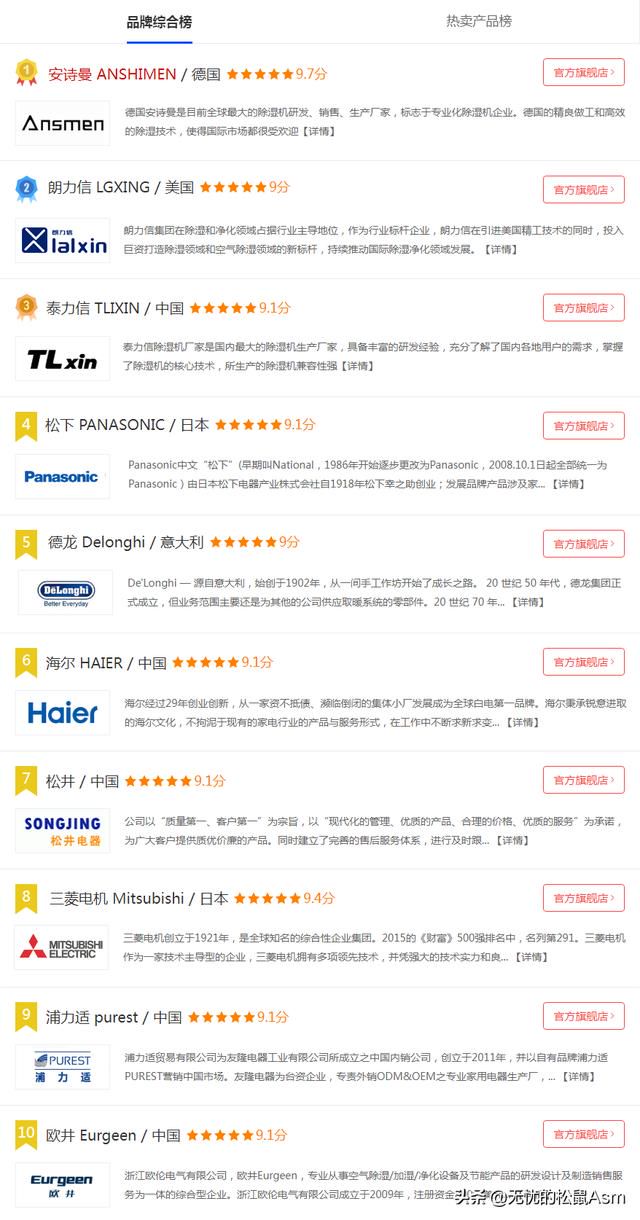Select the 品牌综合榜 tab
This screenshot has width=640, height=1220.
tap(159, 21)
